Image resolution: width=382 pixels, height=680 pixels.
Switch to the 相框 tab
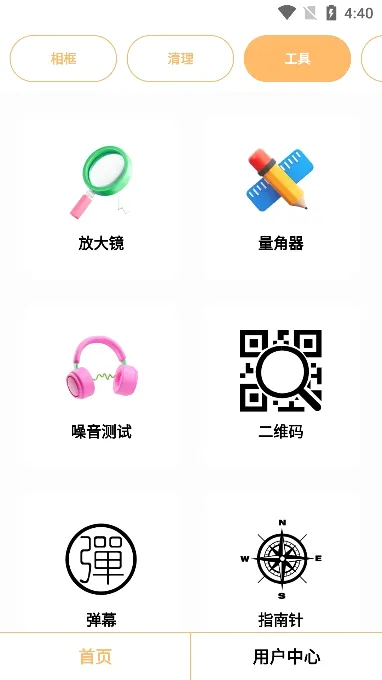[x=63, y=59]
